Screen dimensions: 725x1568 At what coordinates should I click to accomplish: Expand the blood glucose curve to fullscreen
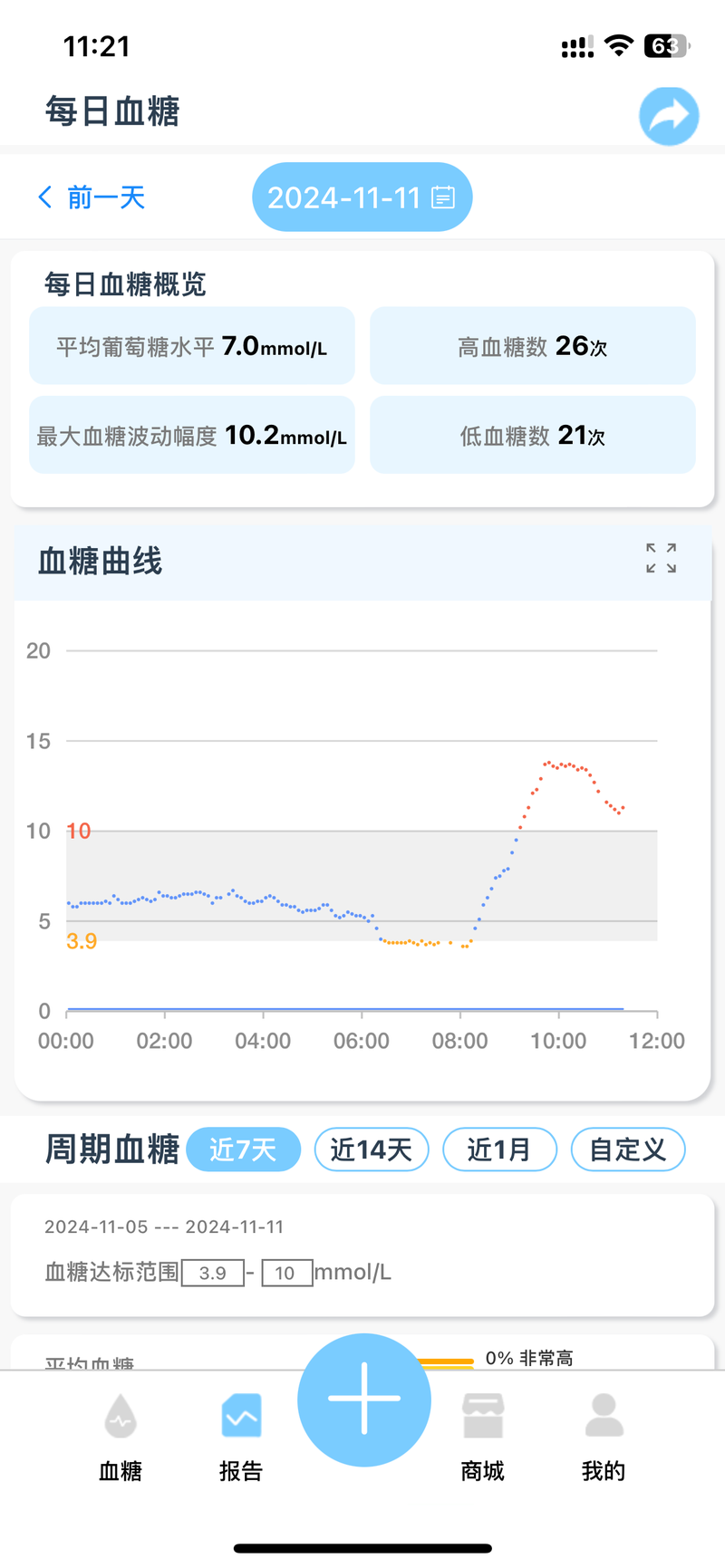coord(661,558)
